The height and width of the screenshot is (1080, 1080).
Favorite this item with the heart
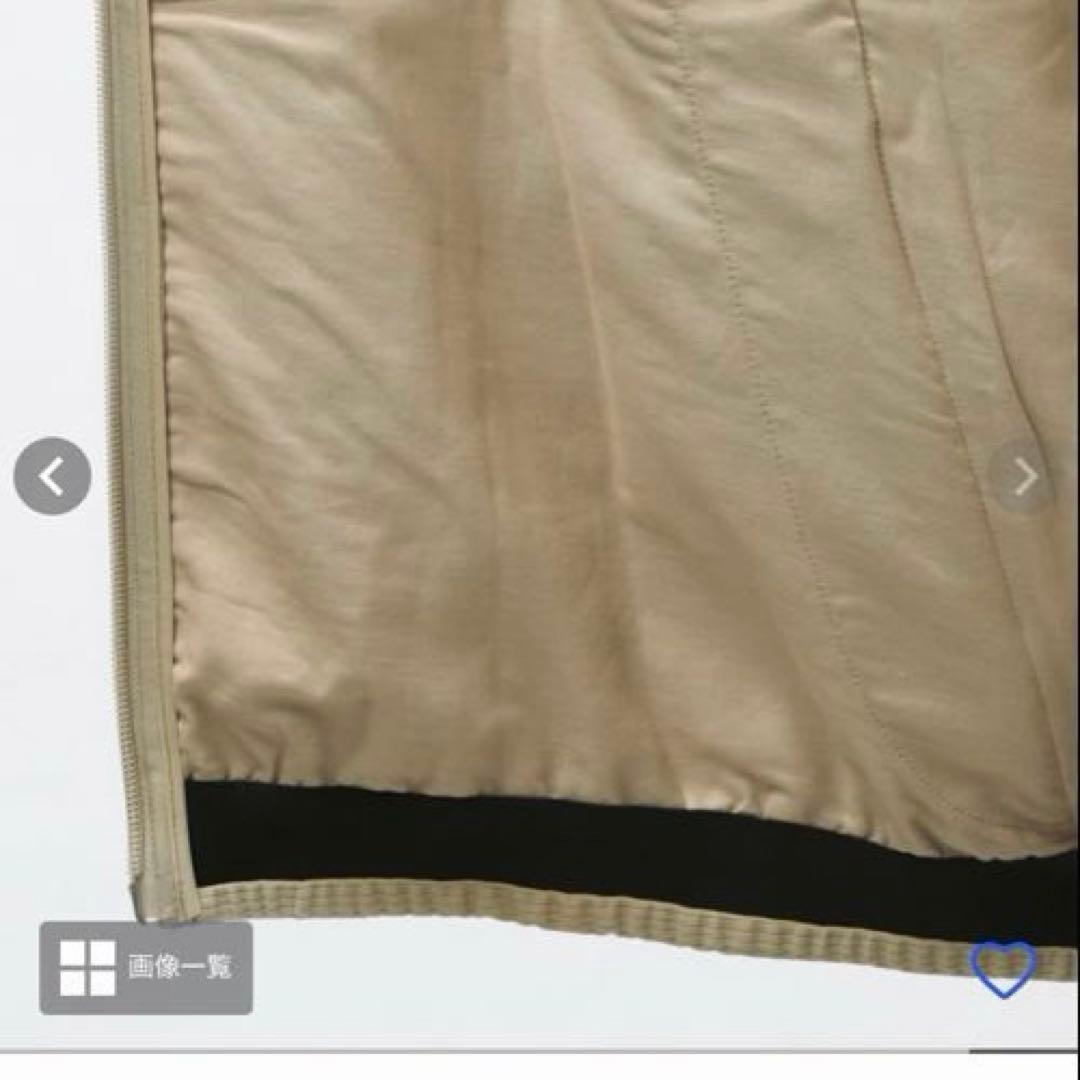coord(1003,968)
